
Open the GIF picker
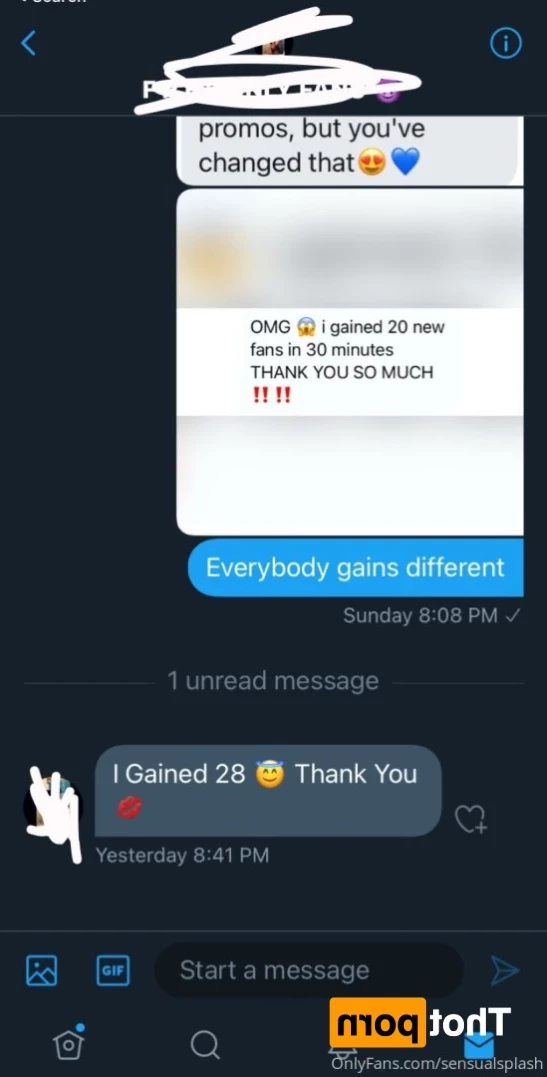click(113, 971)
